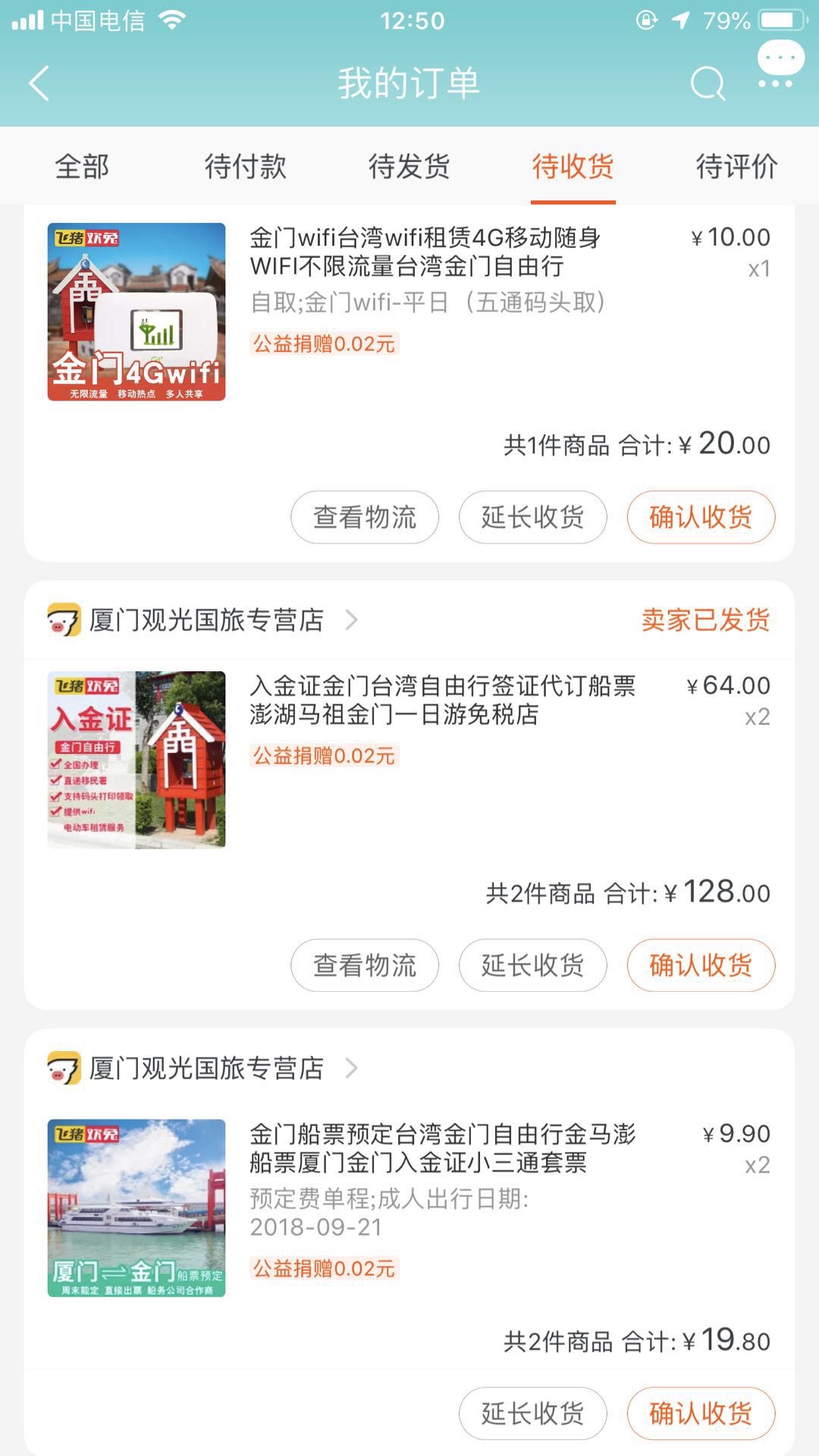Switch to the 待发货 tab
This screenshot has width=819, height=1456.
(409, 166)
